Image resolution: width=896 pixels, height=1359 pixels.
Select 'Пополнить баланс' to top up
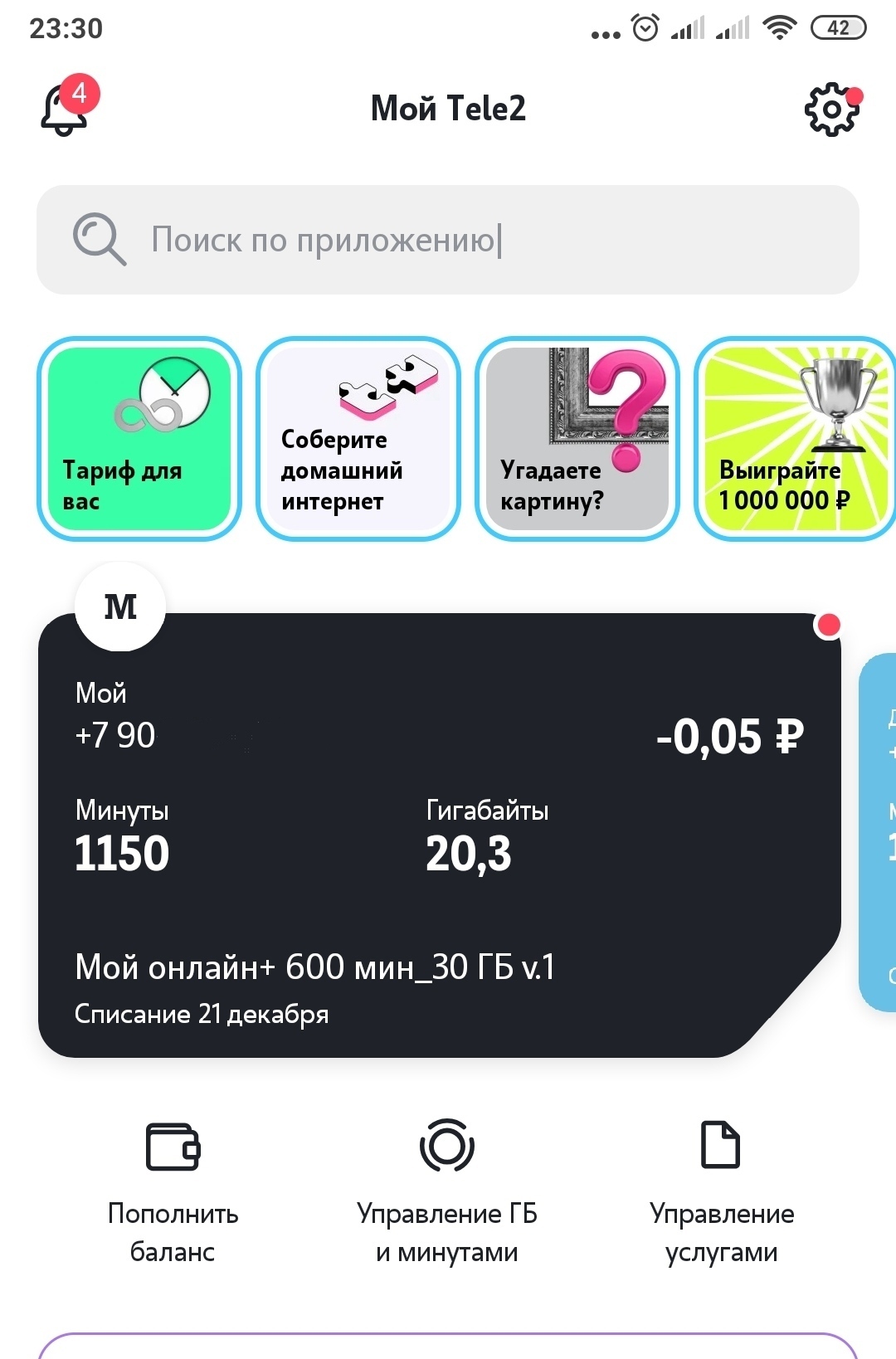(x=173, y=1191)
